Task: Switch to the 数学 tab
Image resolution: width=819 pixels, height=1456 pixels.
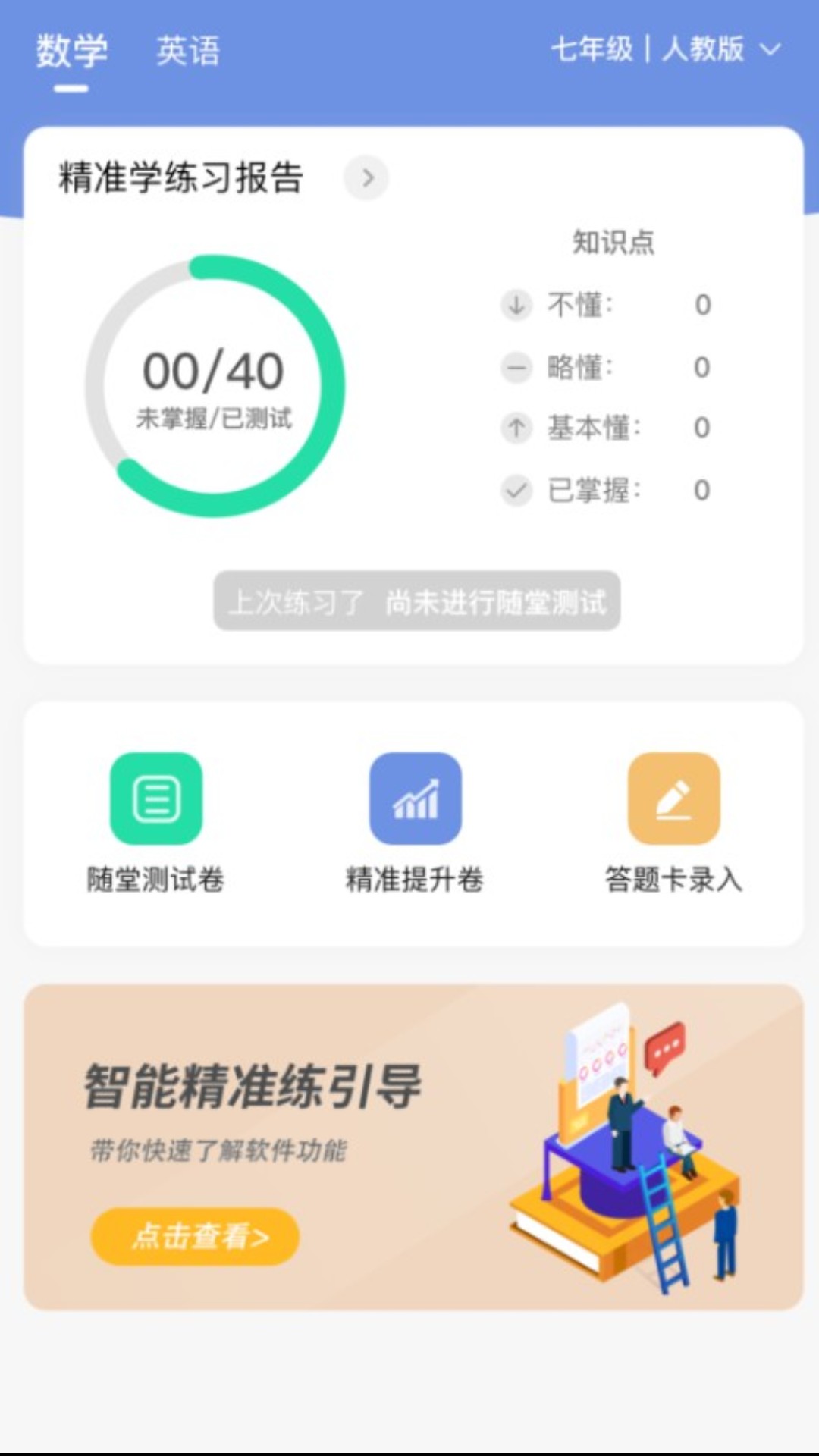Action: (x=72, y=52)
